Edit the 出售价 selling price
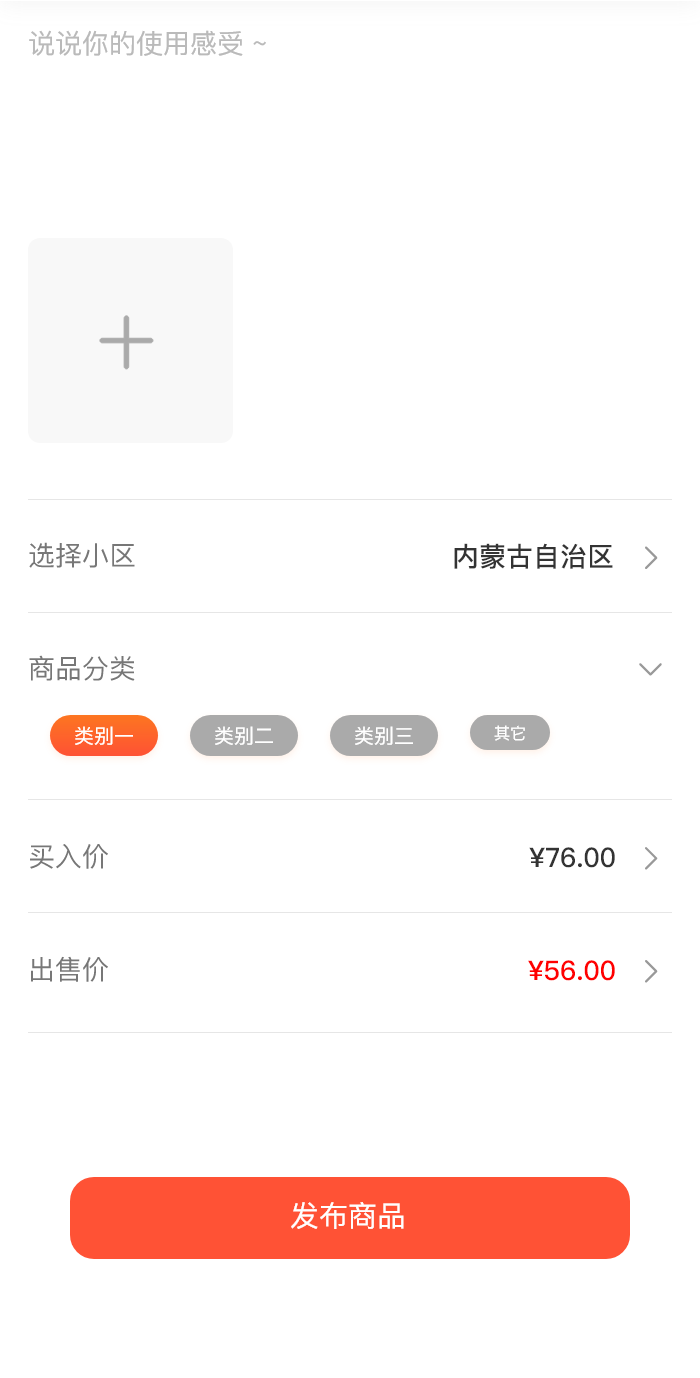 click(x=350, y=971)
